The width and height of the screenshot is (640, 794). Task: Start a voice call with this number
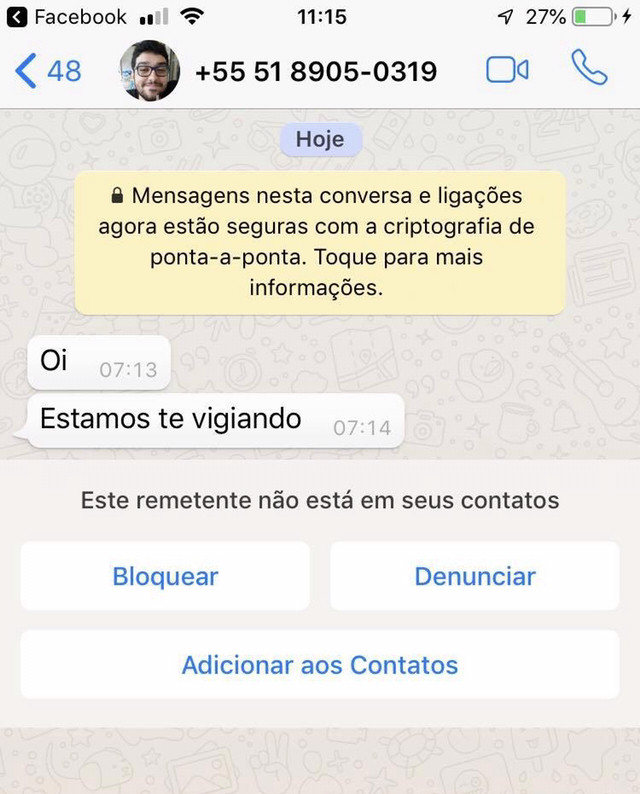tap(589, 69)
